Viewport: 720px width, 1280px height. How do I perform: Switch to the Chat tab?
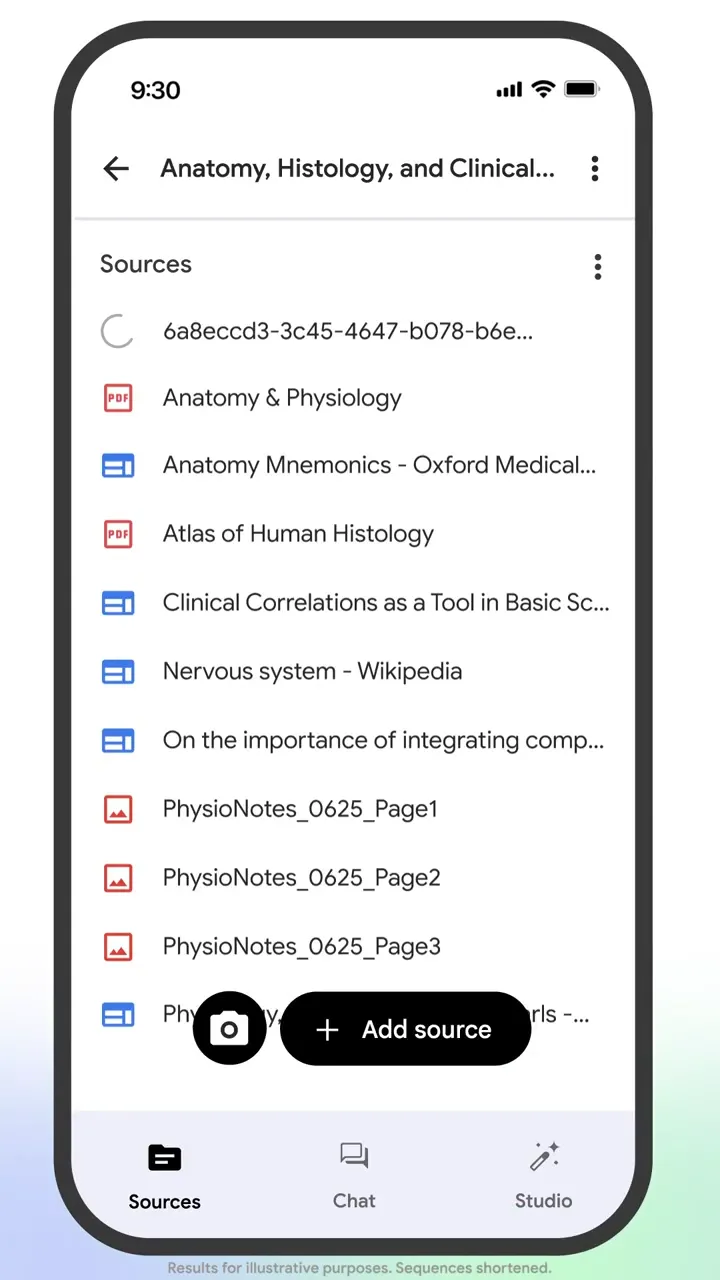point(354,1176)
